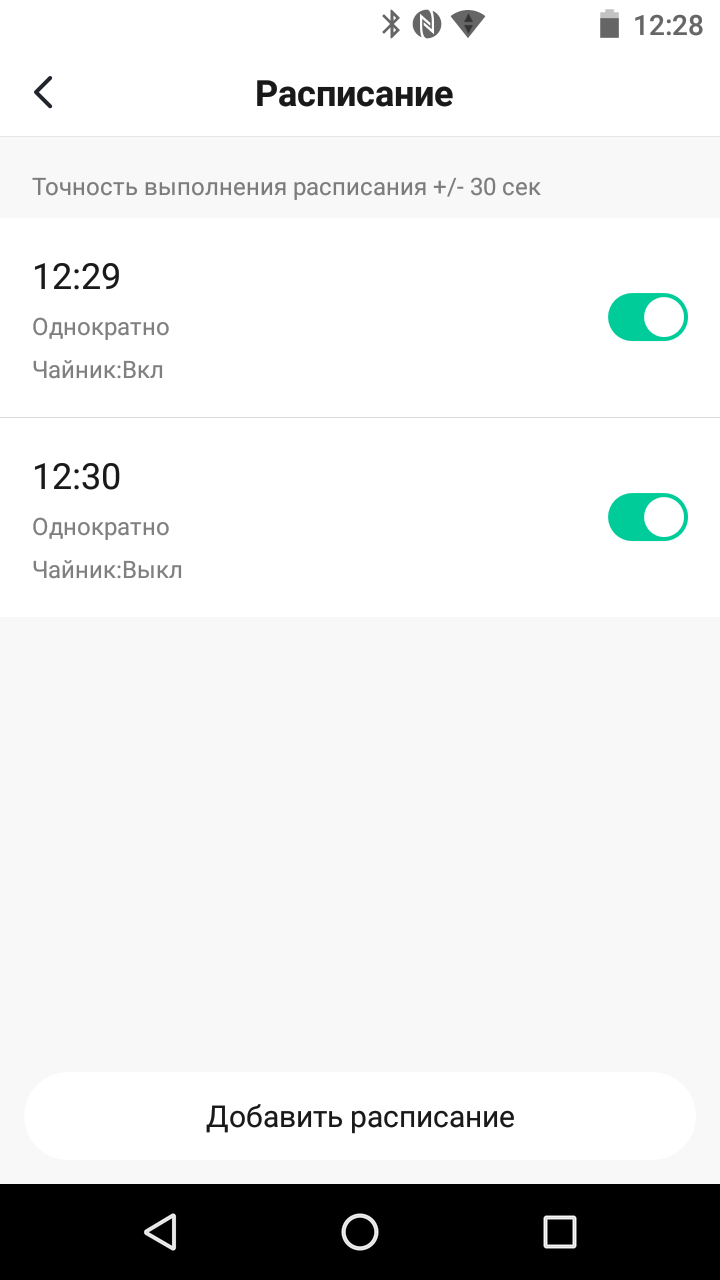Turn off the 12:30 Чайник:Выкл schedule
The height and width of the screenshot is (1280, 720).
(x=647, y=517)
